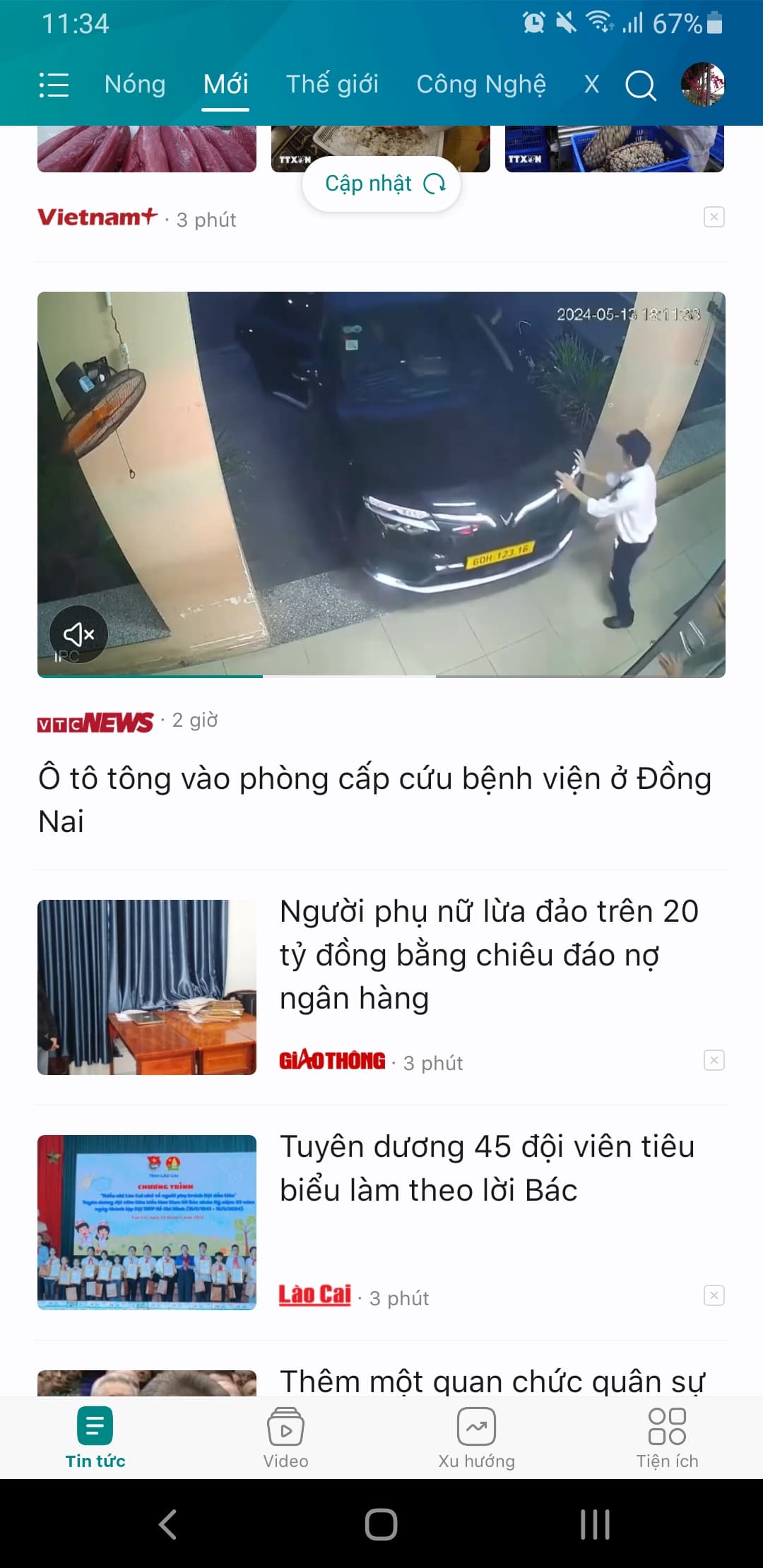Viewport: 763px width, 1568px height.
Task: Unmute the car crash video
Action: coord(78,634)
